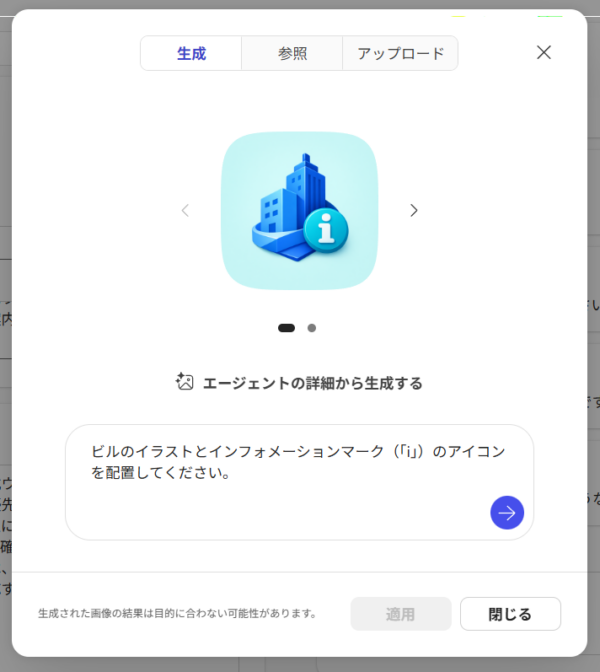This screenshot has height=672, width=600.
Task: Jump to the second page indicator dot
Action: click(312, 327)
